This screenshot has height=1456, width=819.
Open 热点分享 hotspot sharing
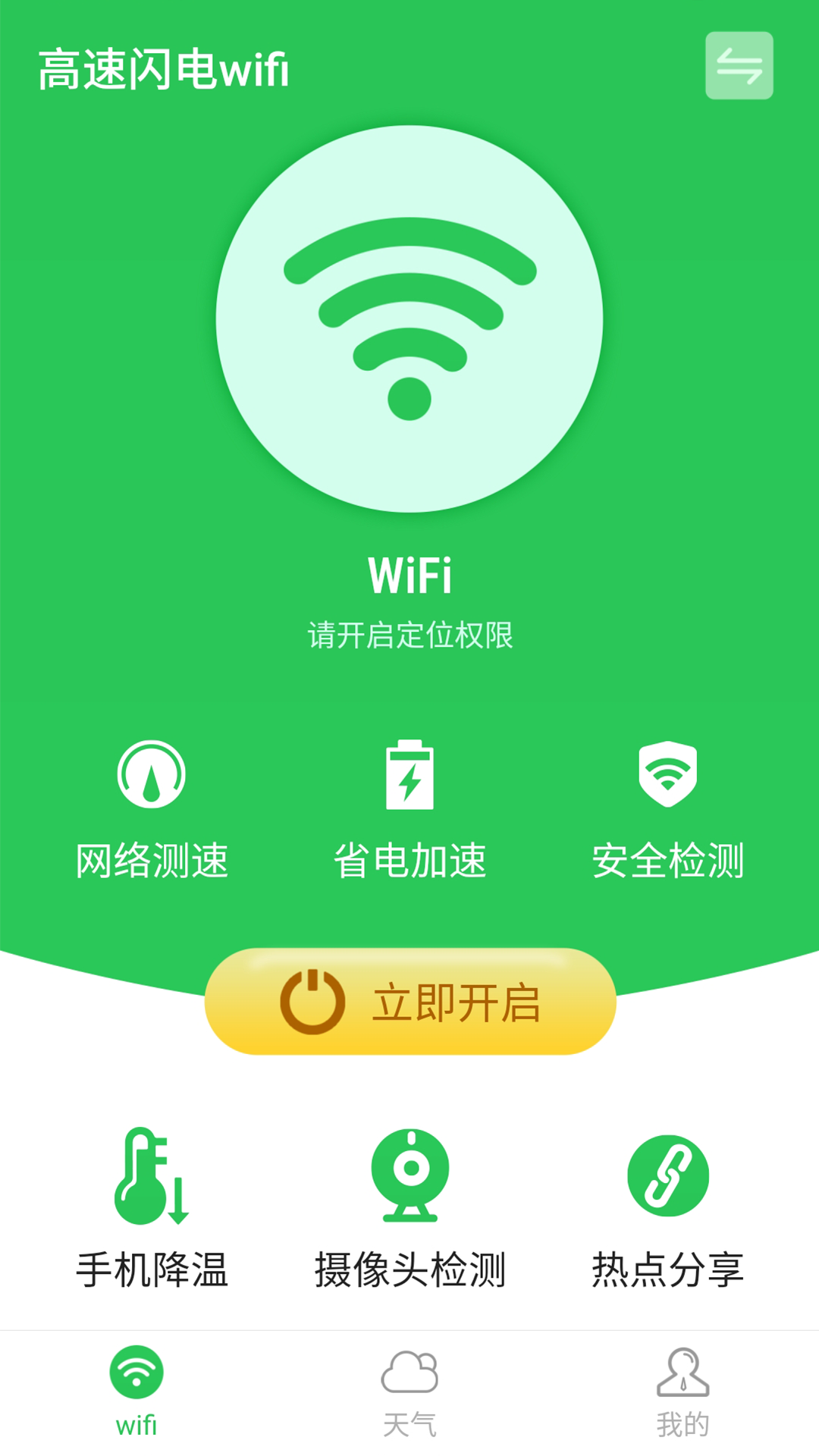pos(667,1210)
